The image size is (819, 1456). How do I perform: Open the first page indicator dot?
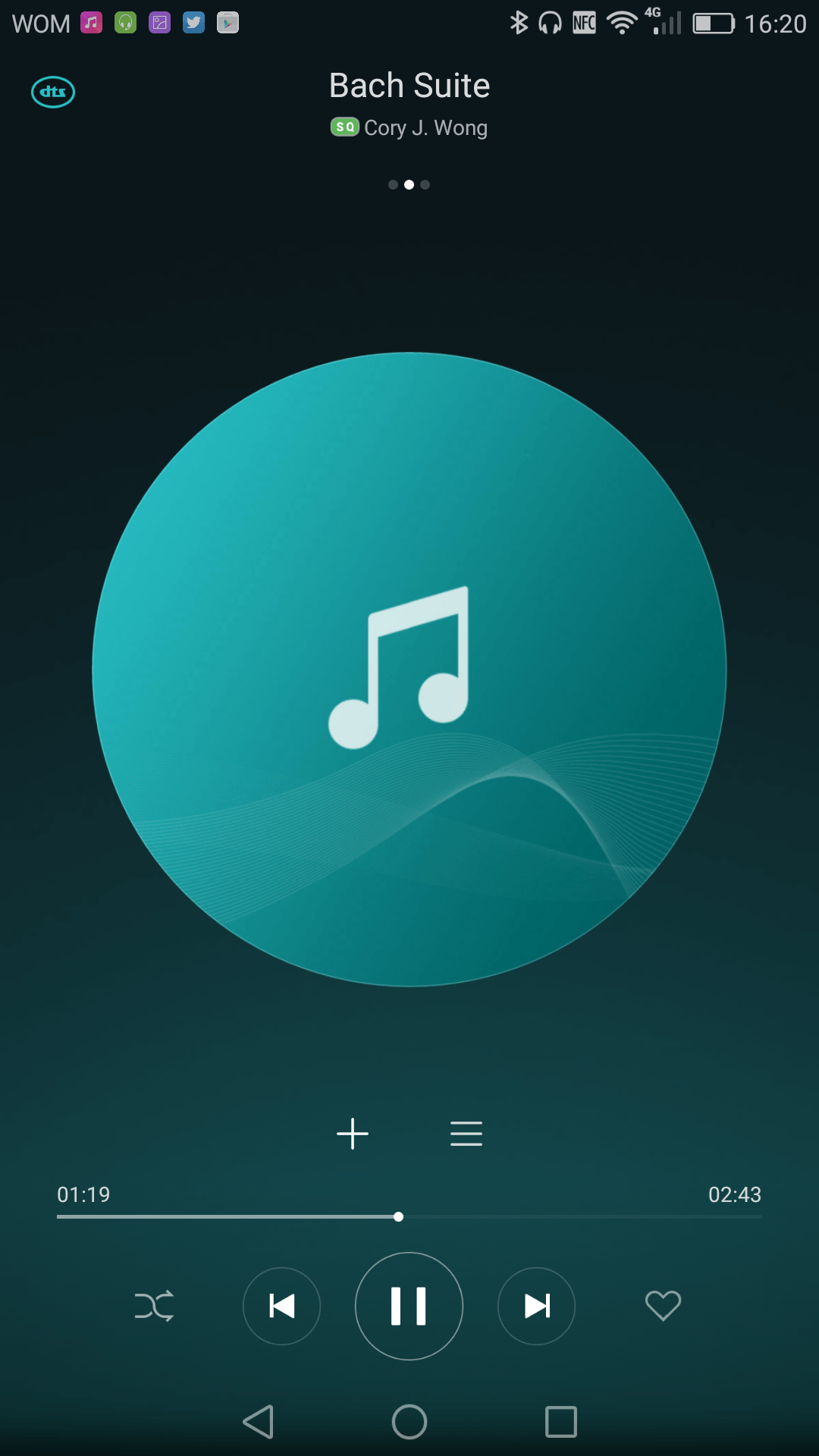point(393,184)
